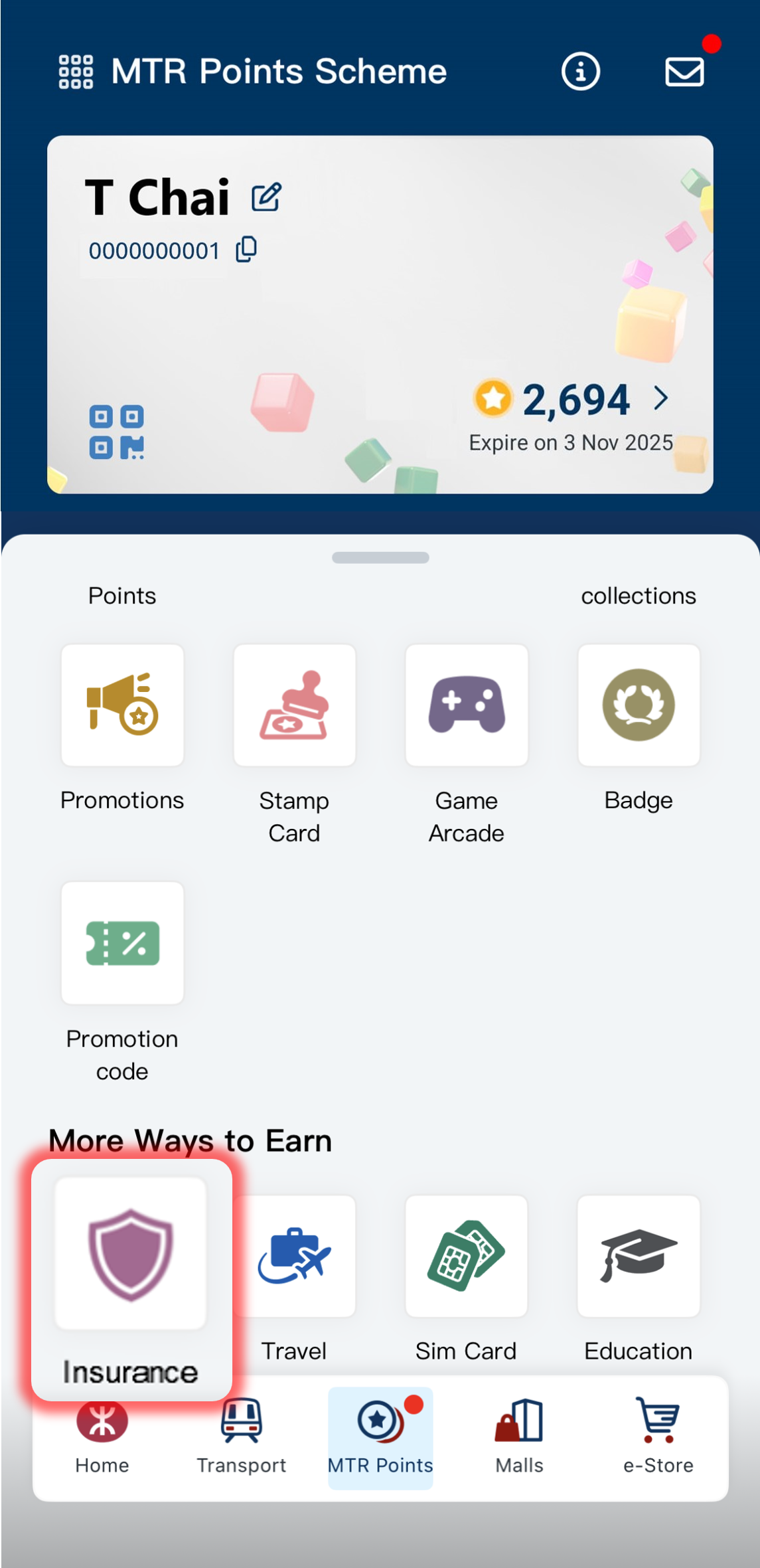Open the grid menu icon
The width and height of the screenshot is (760, 1568).
click(76, 72)
